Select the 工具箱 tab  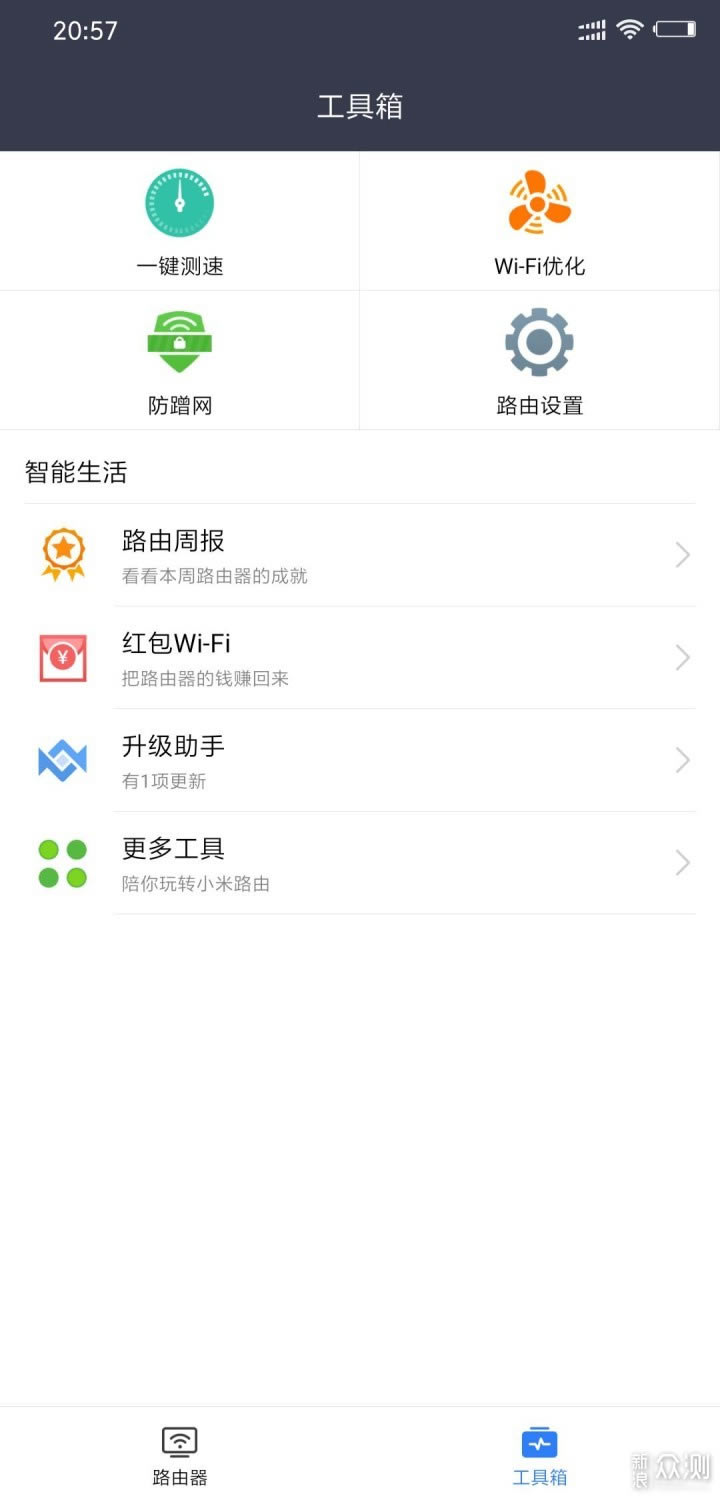tap(539, 1454)
